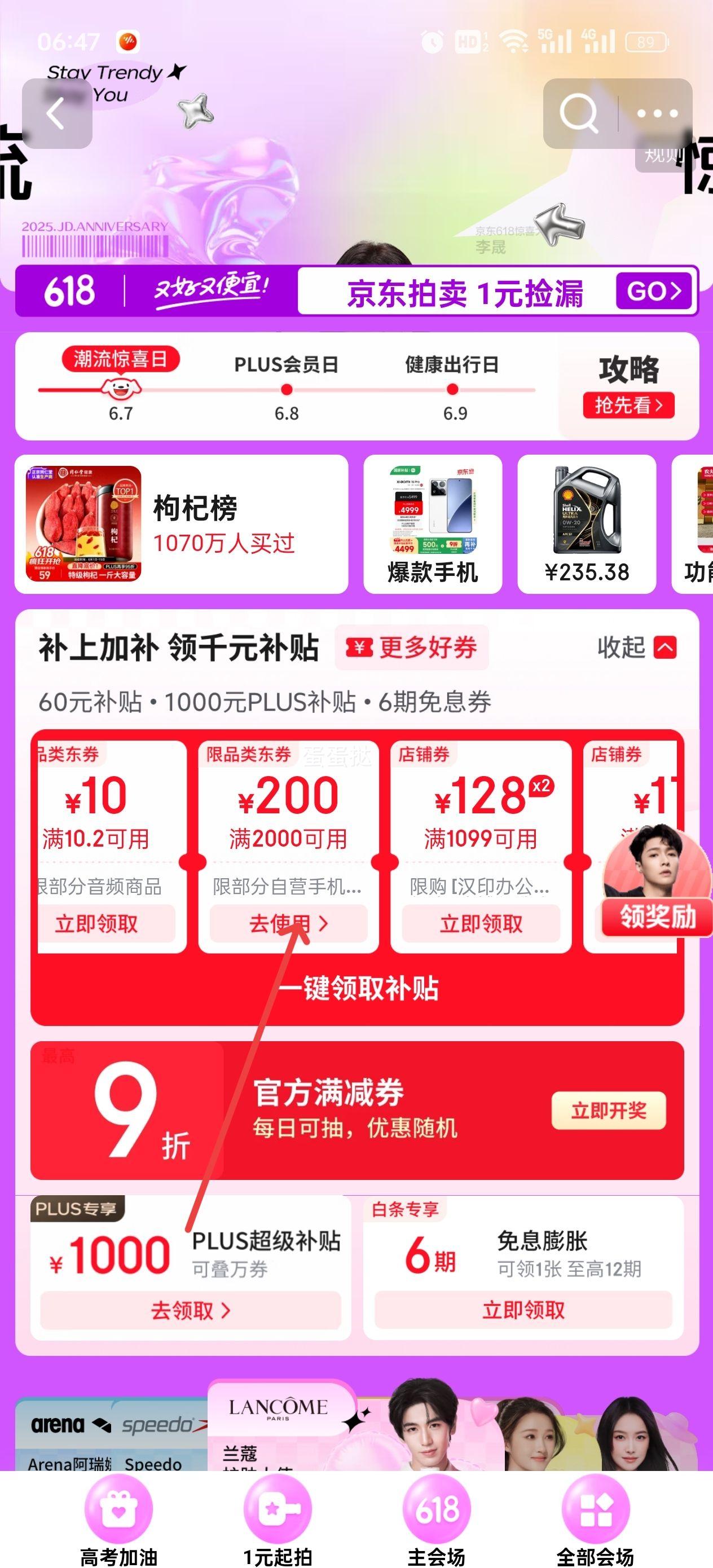The width and height of the screenshot is (713, 1568).
Task: Open the search icon at top
Action: (578, 114)
